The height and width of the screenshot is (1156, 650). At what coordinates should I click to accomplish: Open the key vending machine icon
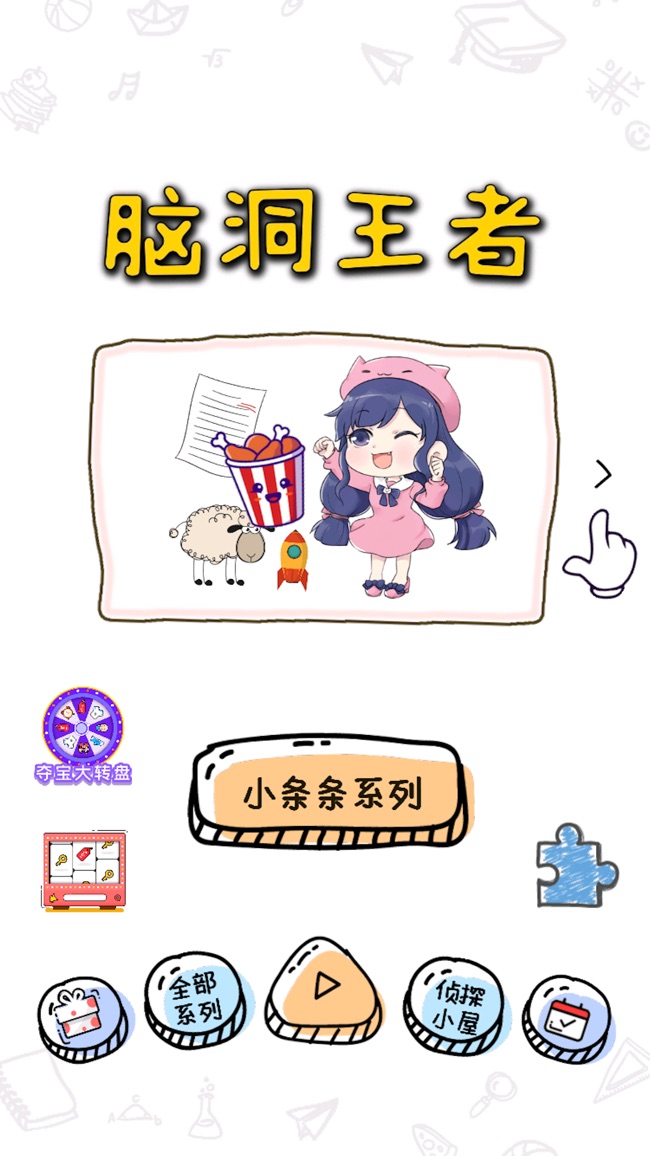coord(84,871)
